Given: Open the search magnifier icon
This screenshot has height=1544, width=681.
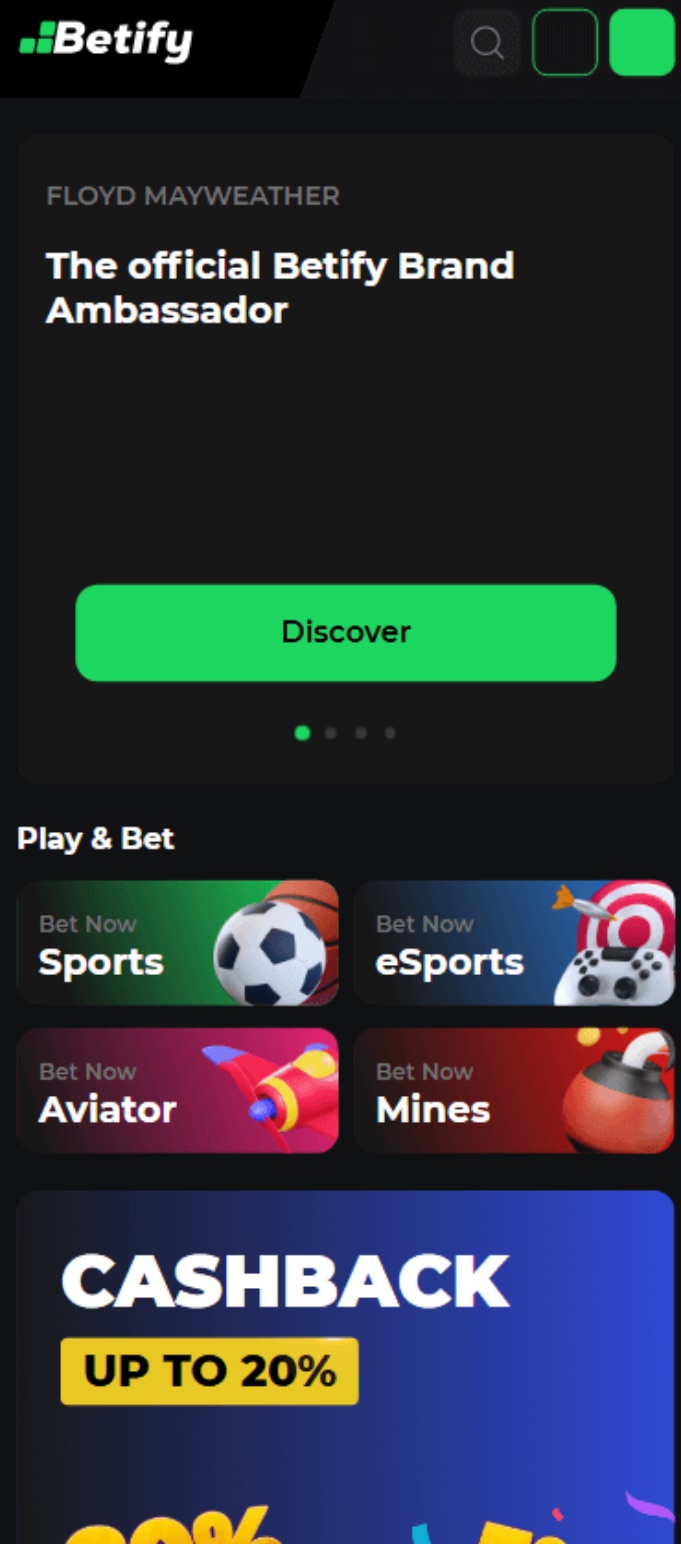Looking at the screenshot, I should tap(487, 43).
